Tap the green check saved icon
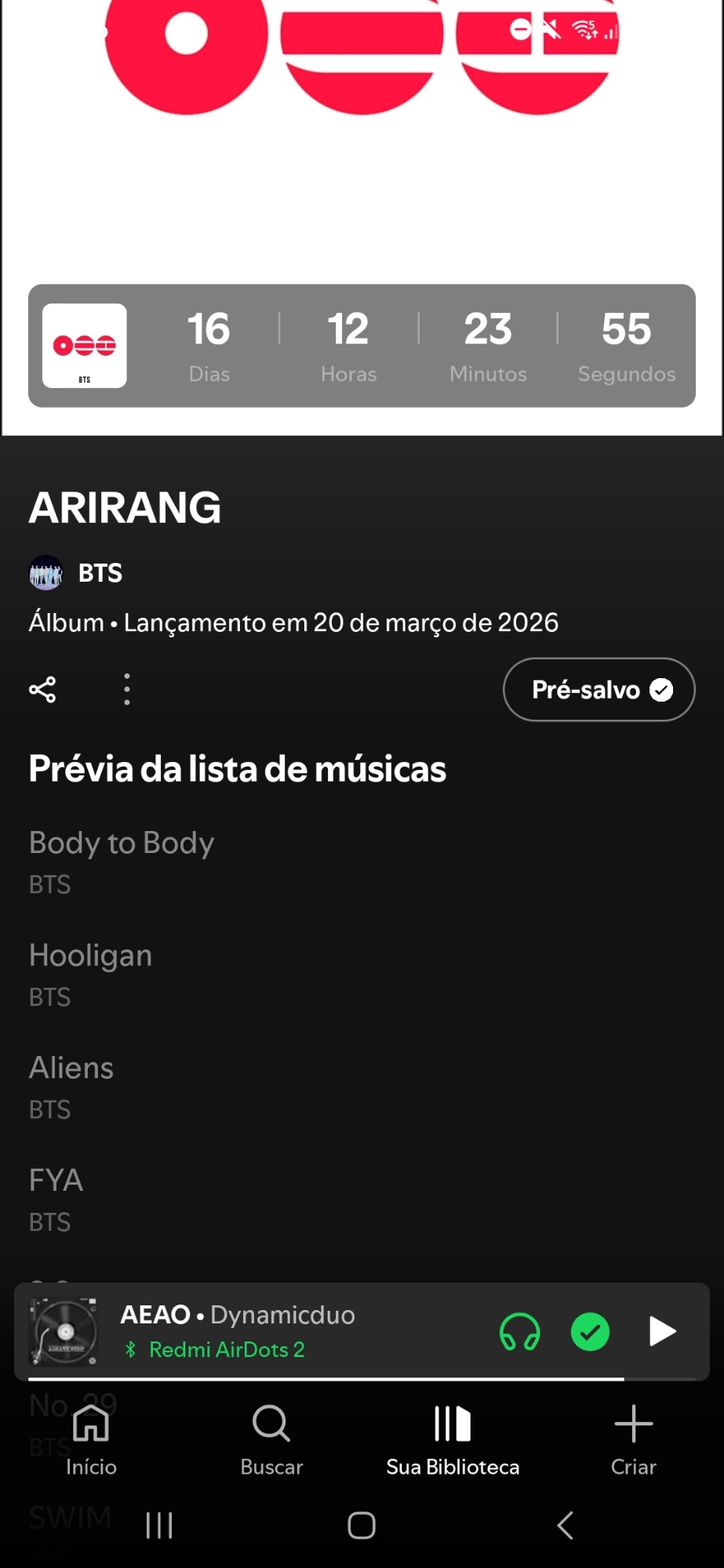The height and width of the screenshot is (1568, 724). [590, 1331]
